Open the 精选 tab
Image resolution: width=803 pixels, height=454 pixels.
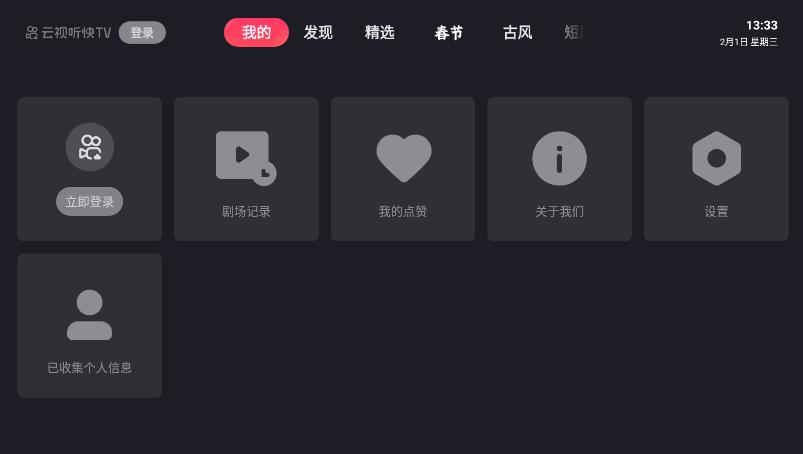[x=380, y=33]
